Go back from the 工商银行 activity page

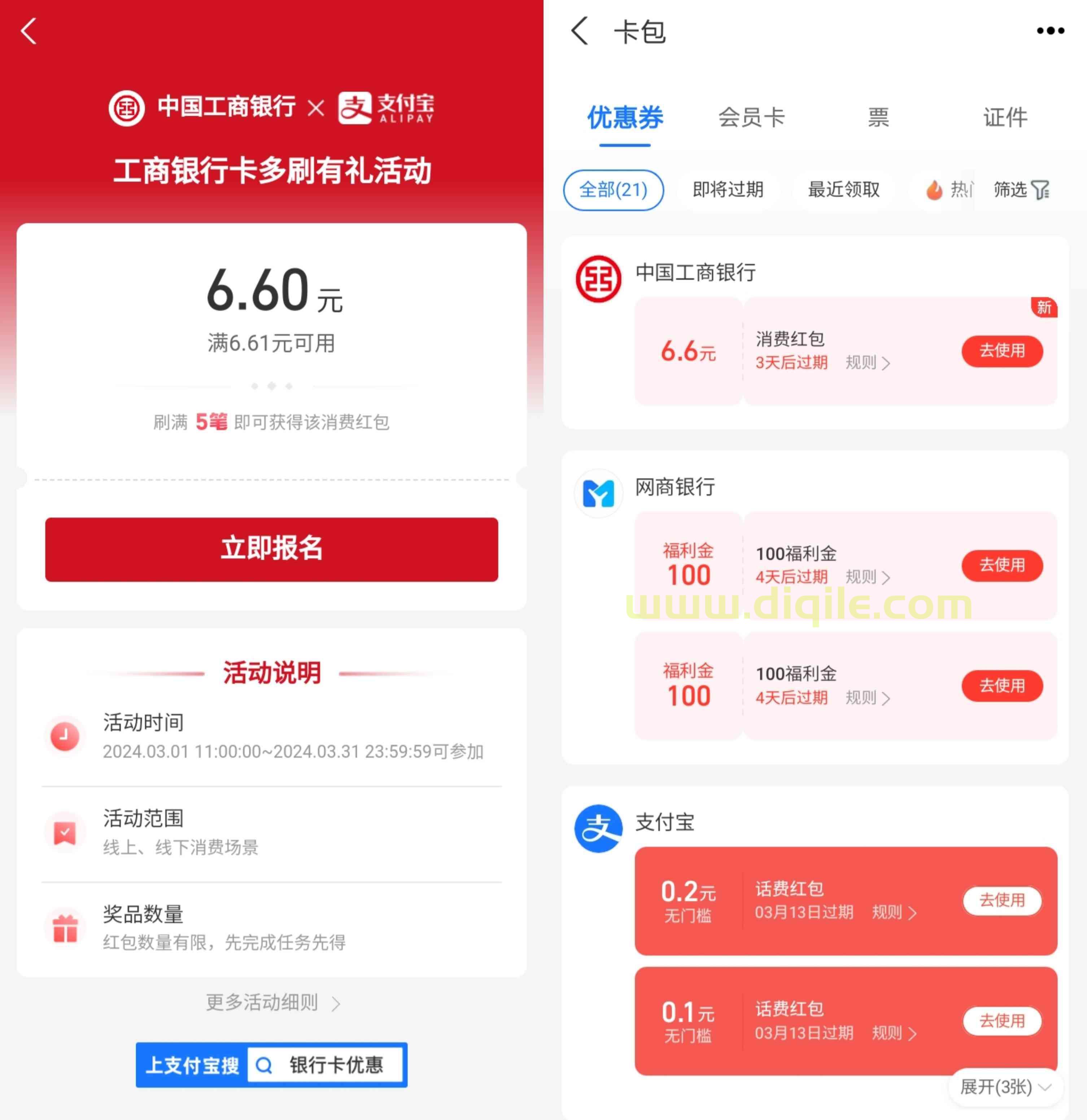click(x=29, y=31)
